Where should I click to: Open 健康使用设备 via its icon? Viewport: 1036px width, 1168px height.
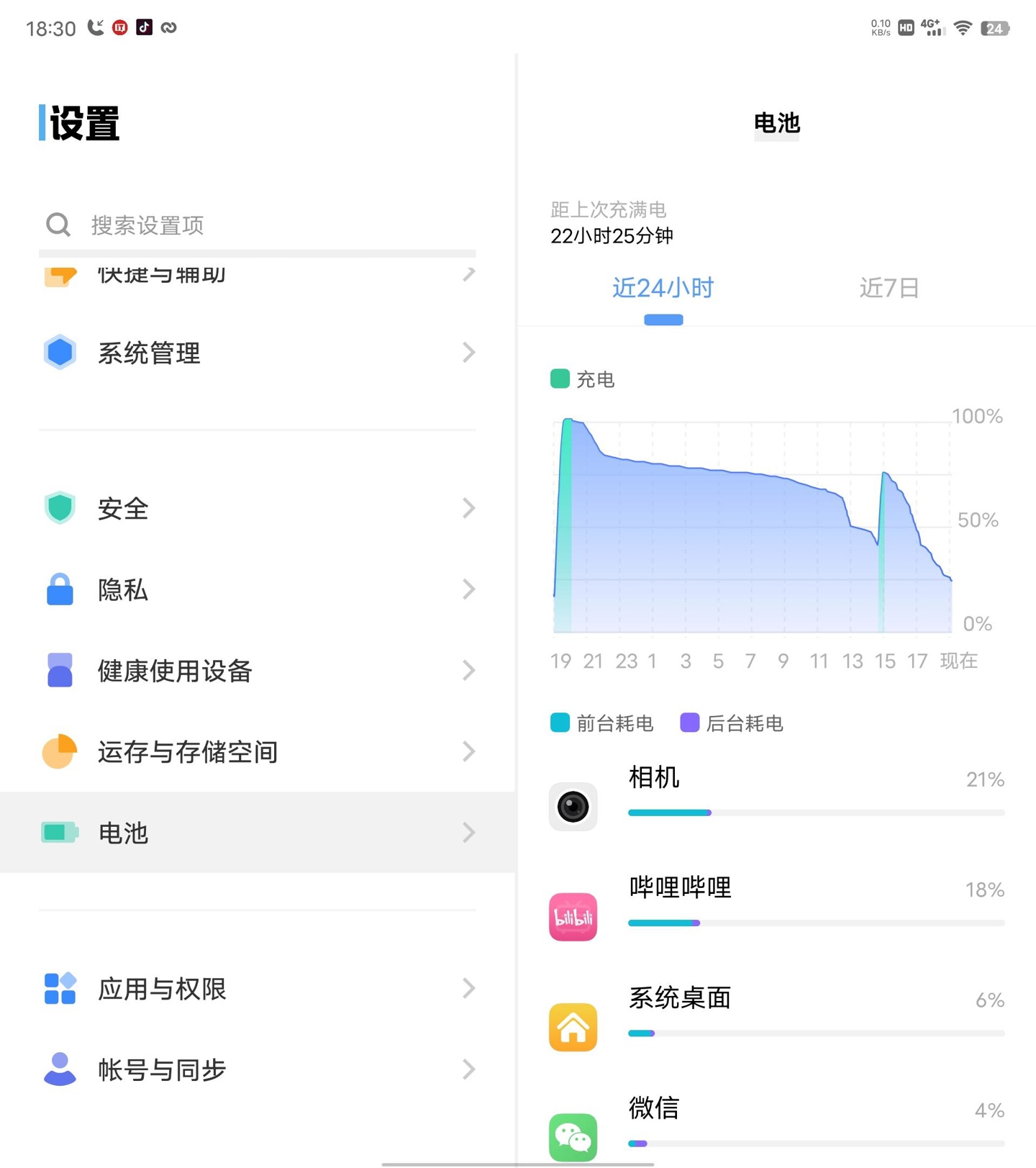(x=60, y=671)
